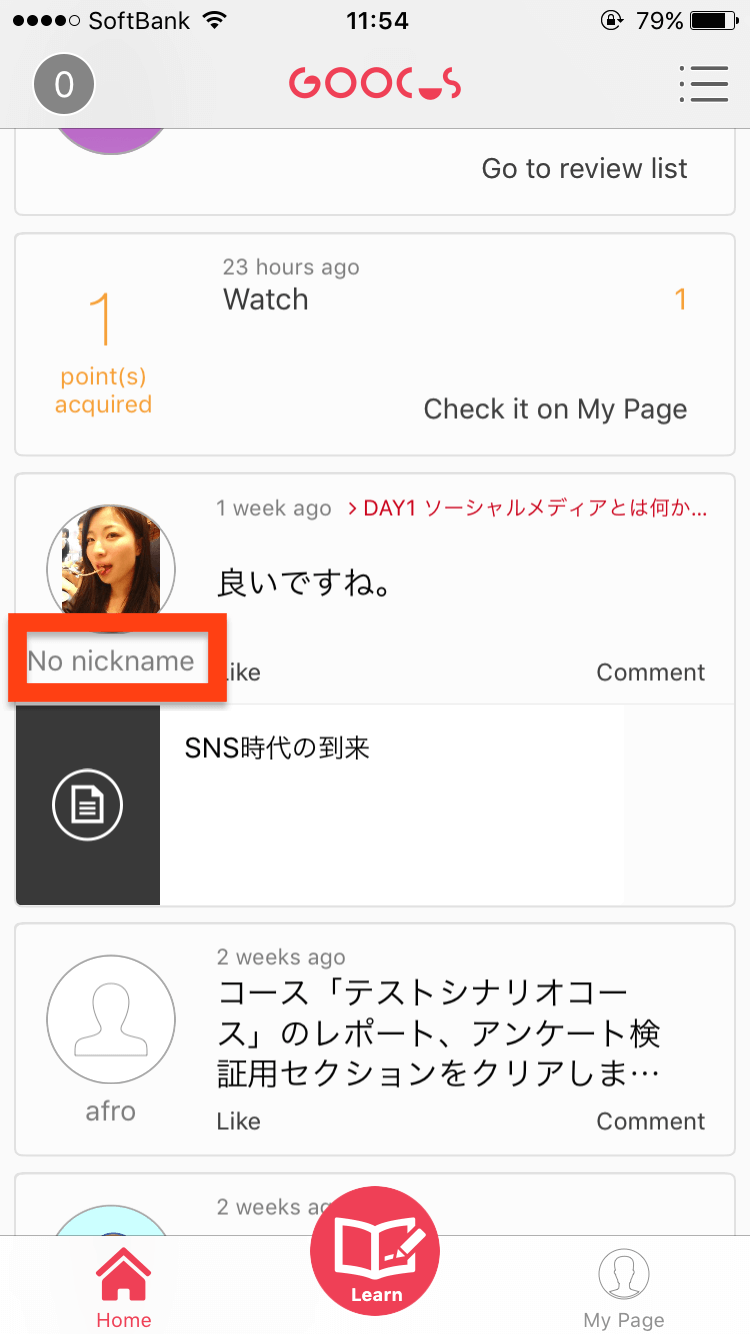
Task: Tap the notification counter badge showing 0
Action: click(64, 84)
